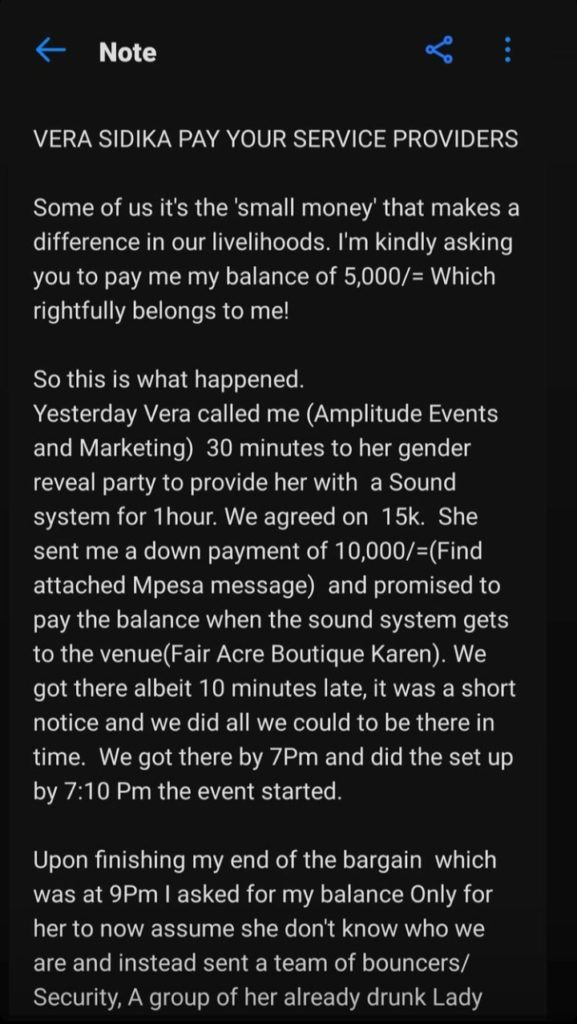The width and height of the screenshot is (577, 1024).
Task: Go back from the Note screen
Action: tap(51, 50)
